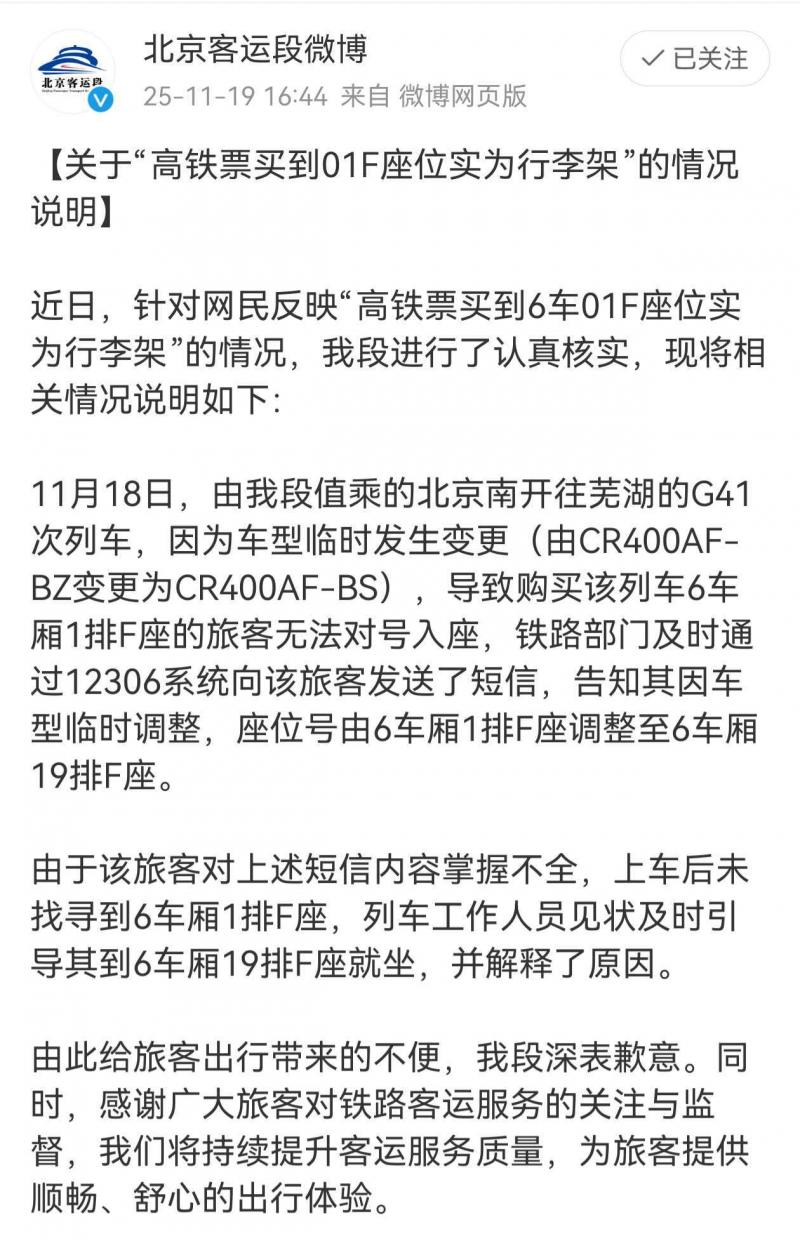Open the 北京客运段微博 account name
This screenshot has width=800, height=1241.
point(255,47)
